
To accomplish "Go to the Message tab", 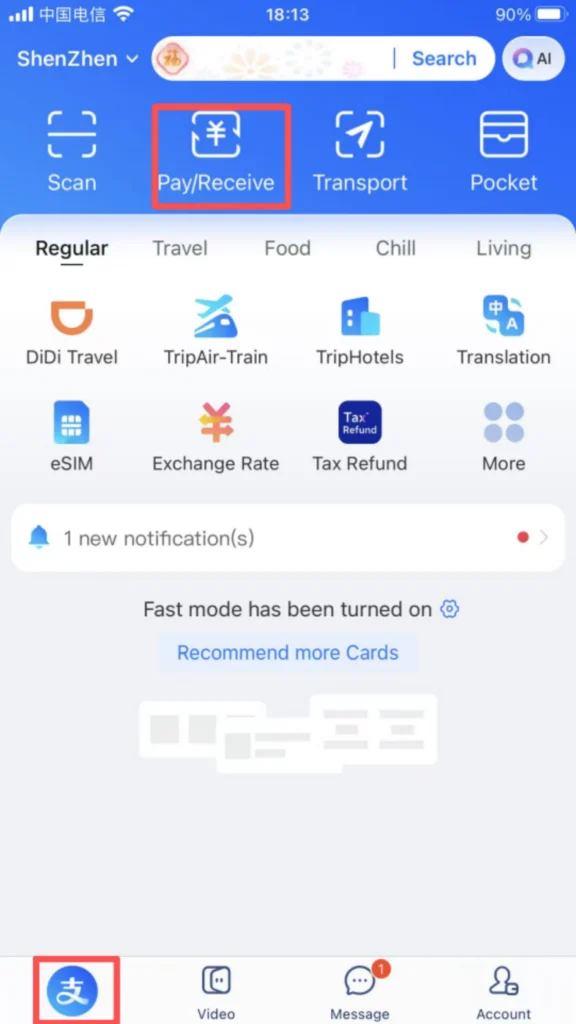I will 360,991.
